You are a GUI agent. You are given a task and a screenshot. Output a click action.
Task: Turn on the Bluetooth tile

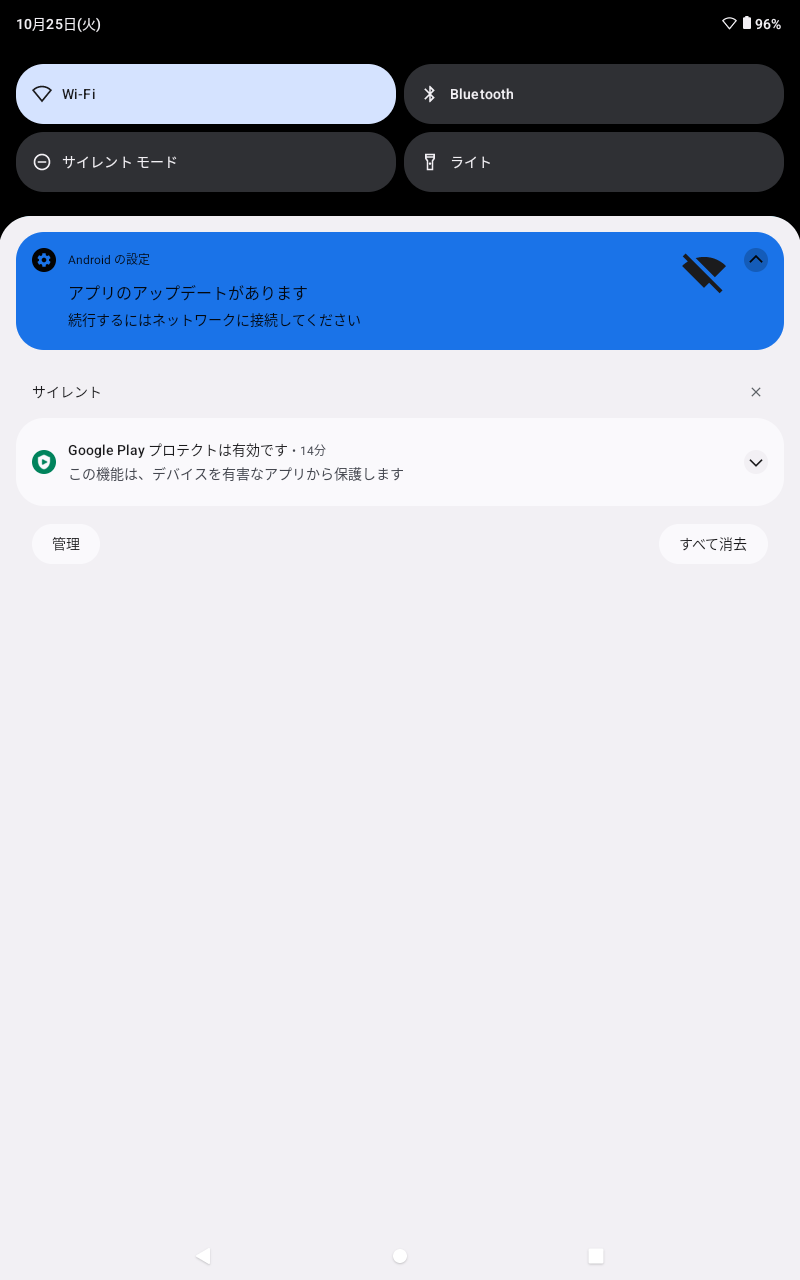point(593,94)
